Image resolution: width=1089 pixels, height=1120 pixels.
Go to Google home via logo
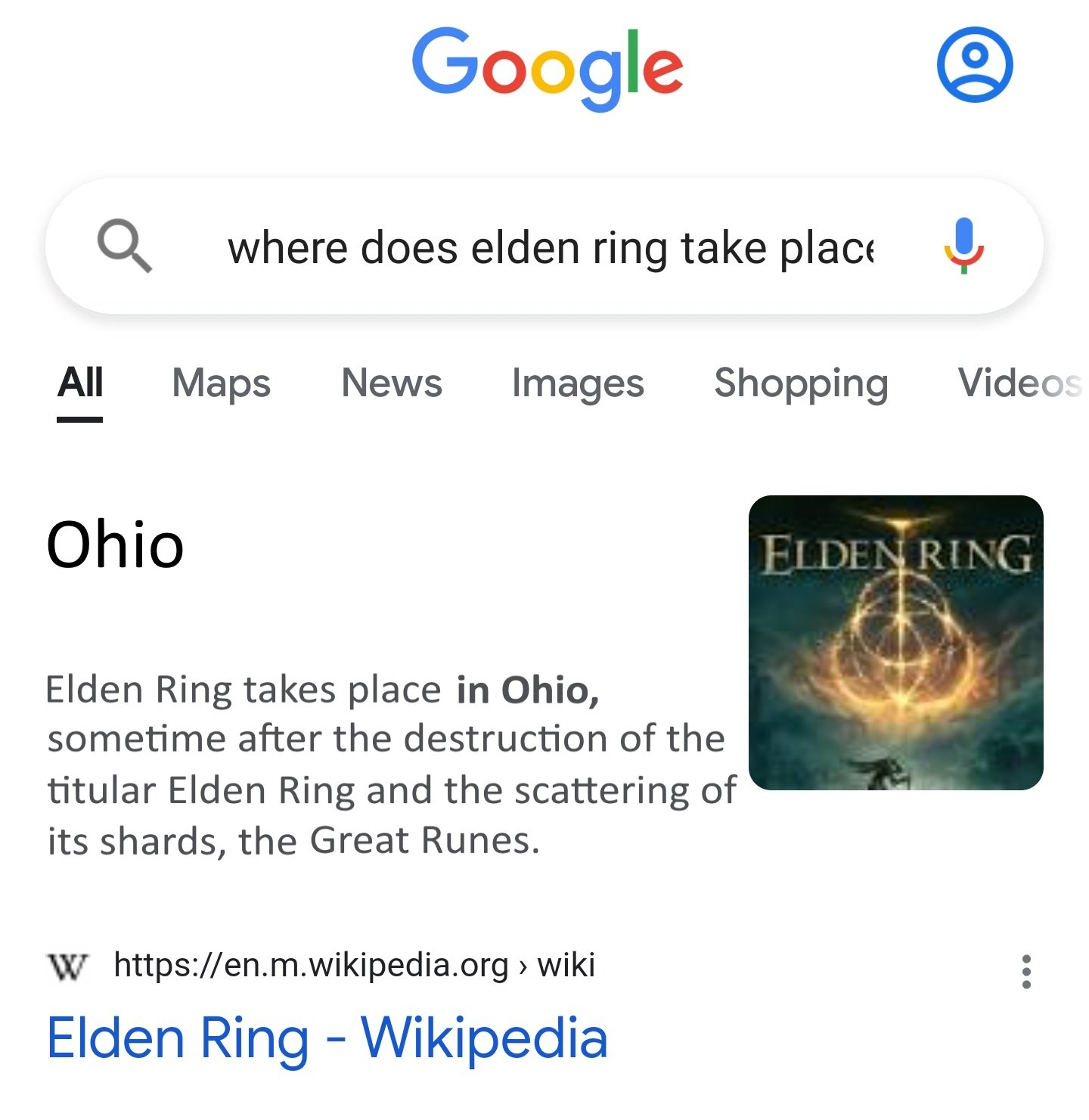(548, 68)
